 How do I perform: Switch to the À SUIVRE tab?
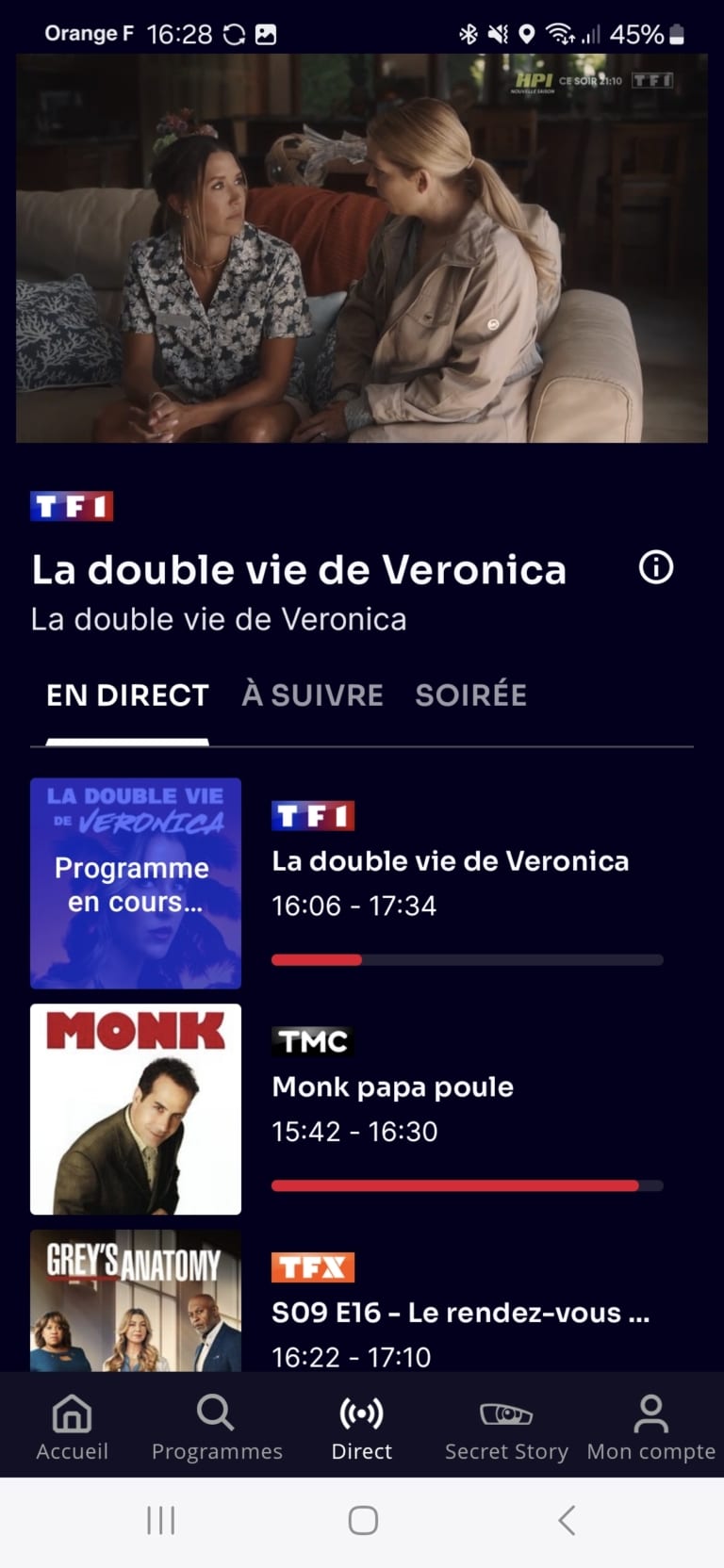coord(311,694)
